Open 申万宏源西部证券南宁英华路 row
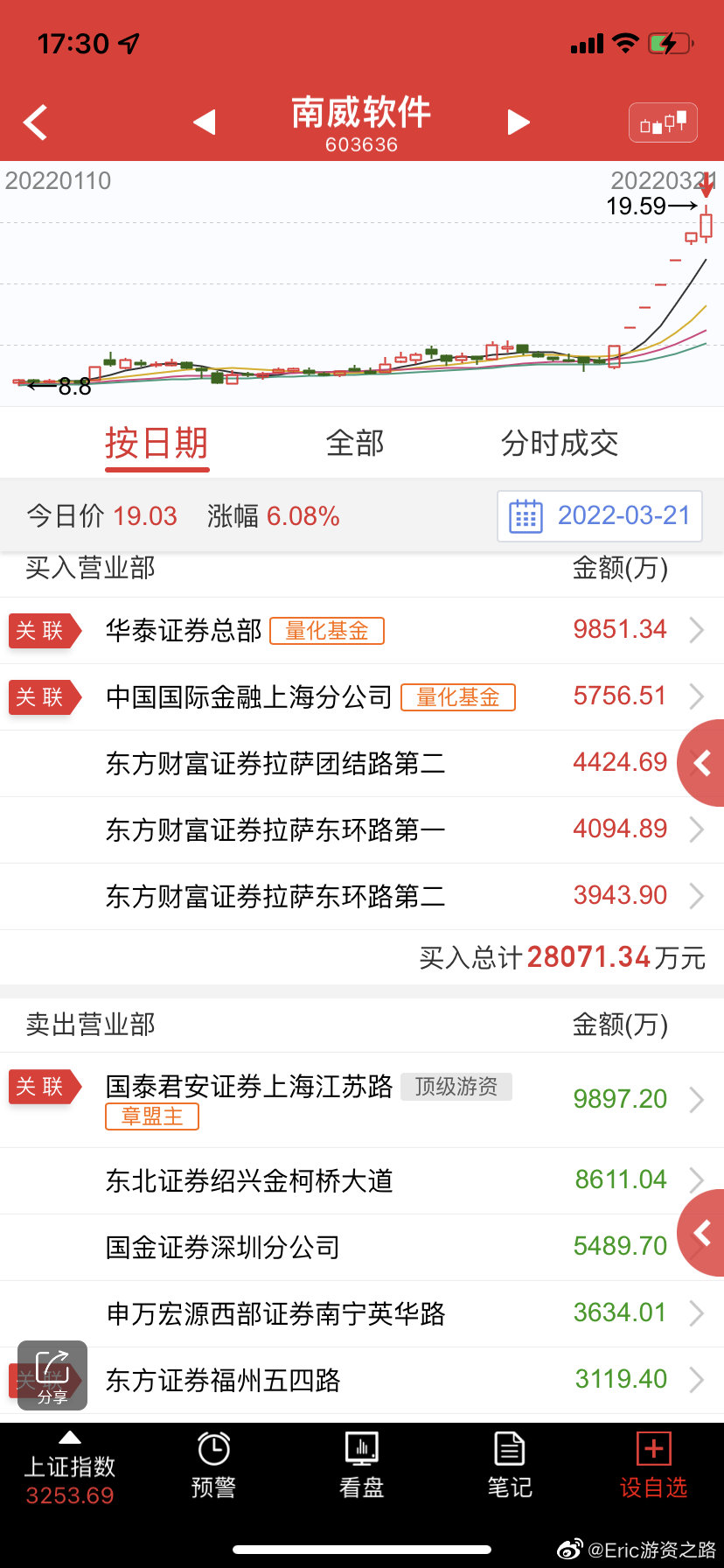724x1568 pixels. [x=362, y=1313]
